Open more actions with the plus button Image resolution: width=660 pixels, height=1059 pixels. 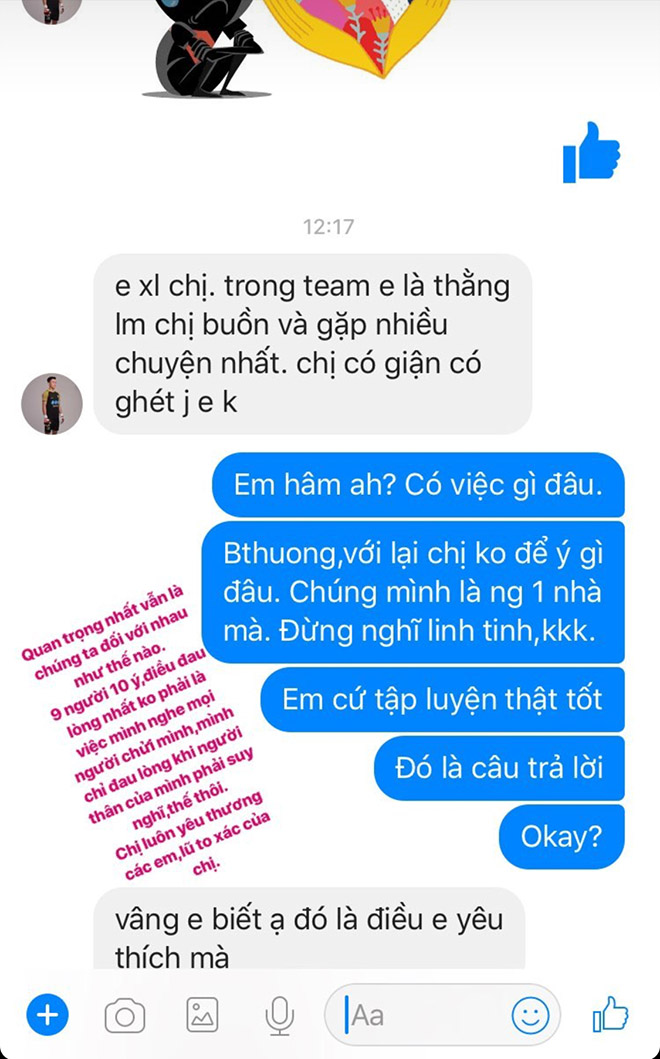pos(45,1016)
